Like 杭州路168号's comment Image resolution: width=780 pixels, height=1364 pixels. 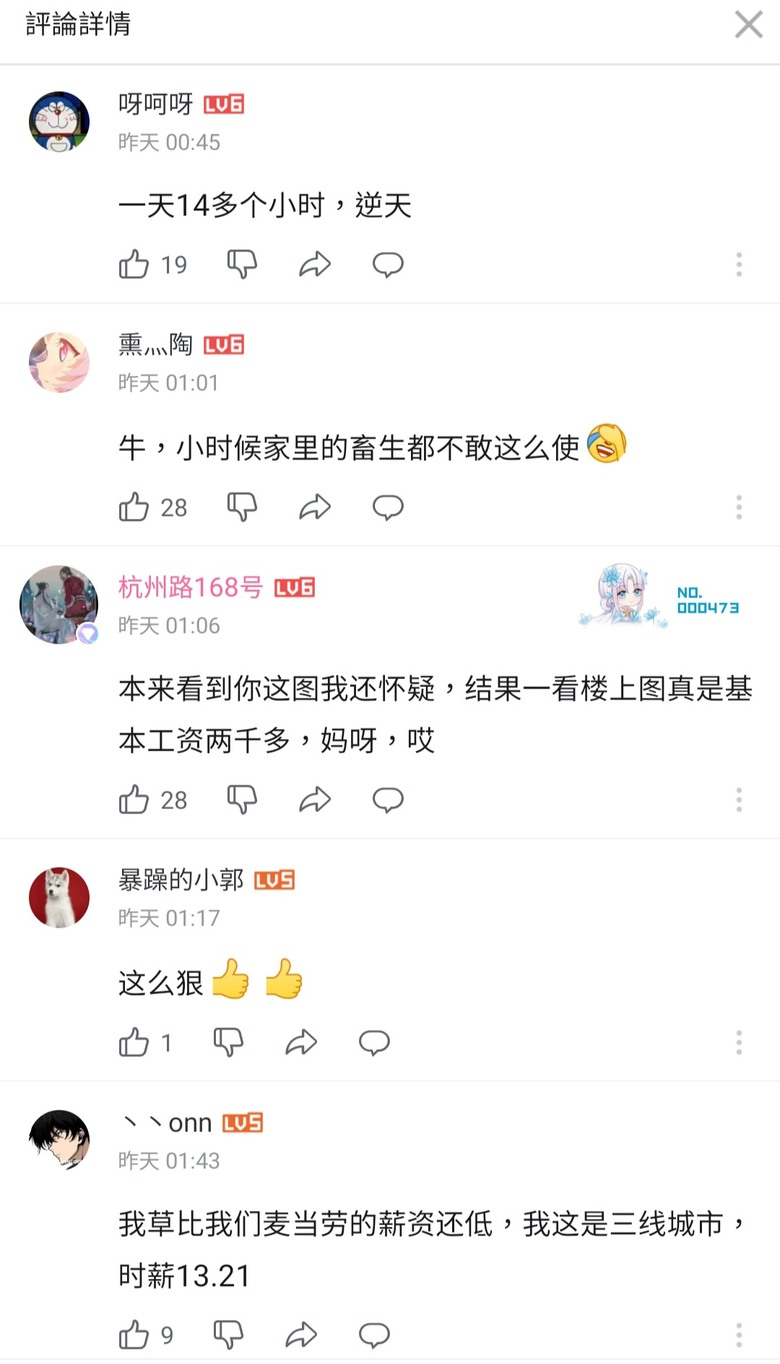tap(134, 800)
